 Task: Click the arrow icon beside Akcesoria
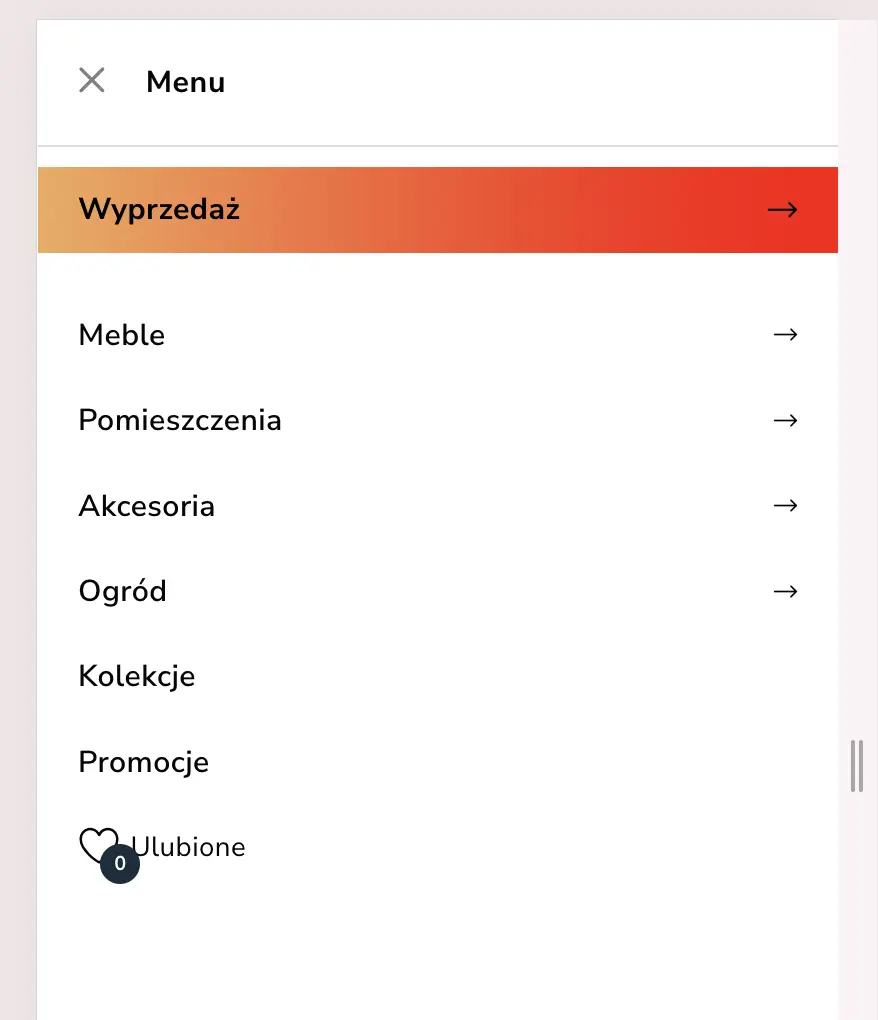pyautogui.click(x=786, y=506)
